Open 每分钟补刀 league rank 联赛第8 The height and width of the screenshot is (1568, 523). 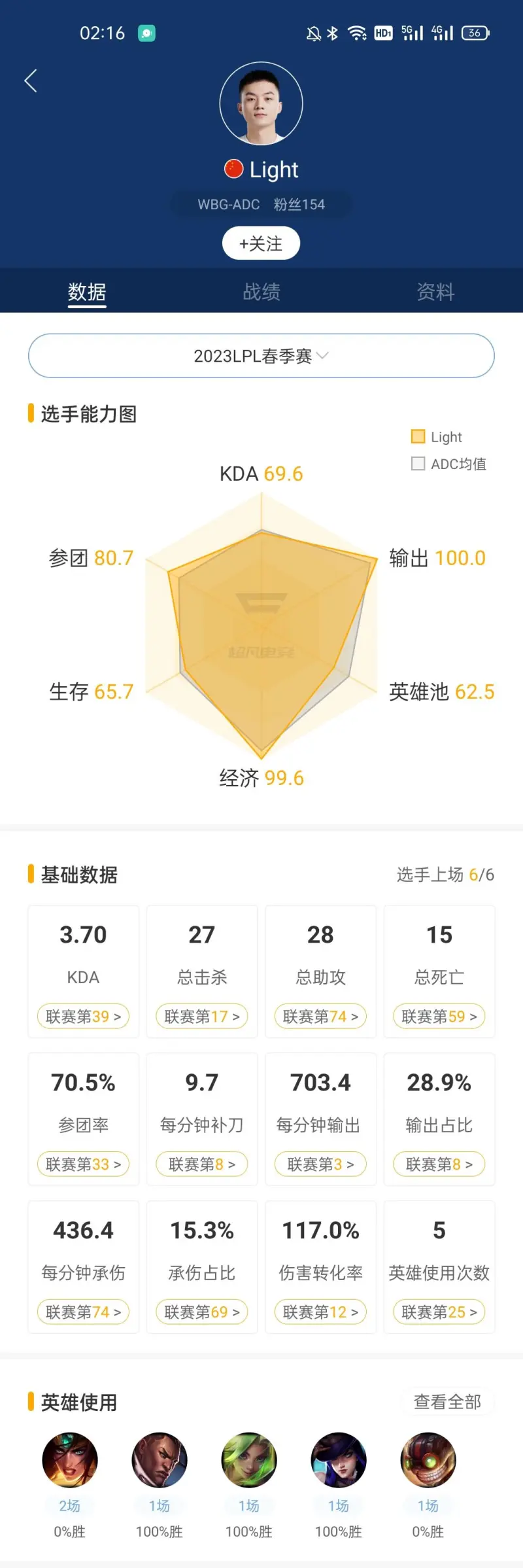pos(202,1164)
